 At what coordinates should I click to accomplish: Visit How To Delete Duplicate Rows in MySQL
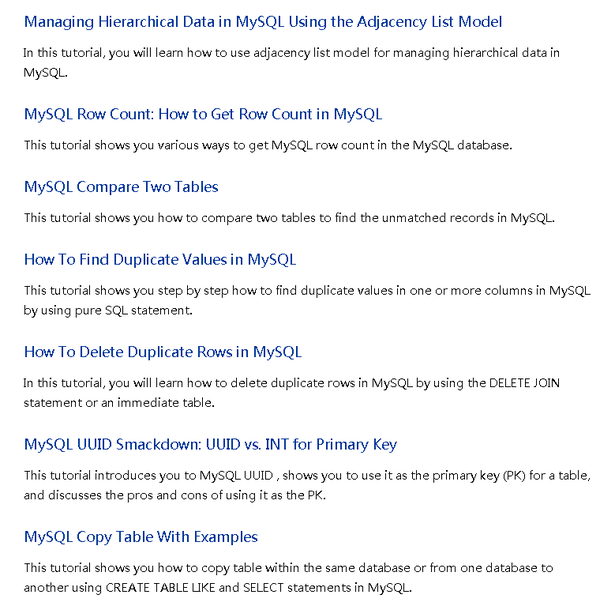(162, 352)
